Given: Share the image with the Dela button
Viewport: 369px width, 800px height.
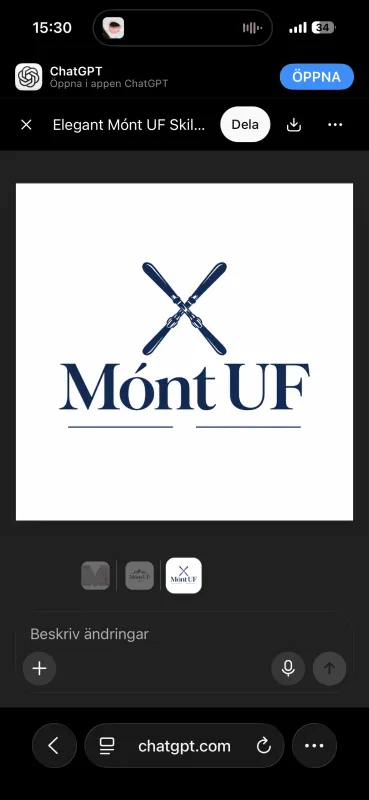Looking at the screenshot, I should pyautogui.click(x=245, y=124).
